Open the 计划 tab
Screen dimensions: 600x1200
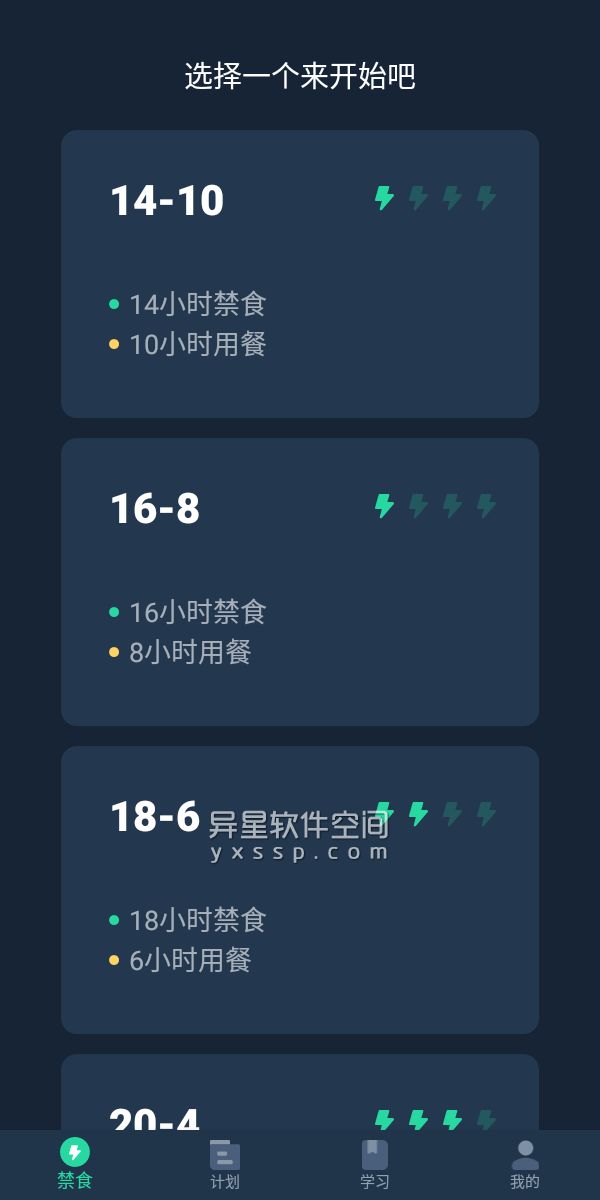pyautogui.click(x=225, y=1165)
